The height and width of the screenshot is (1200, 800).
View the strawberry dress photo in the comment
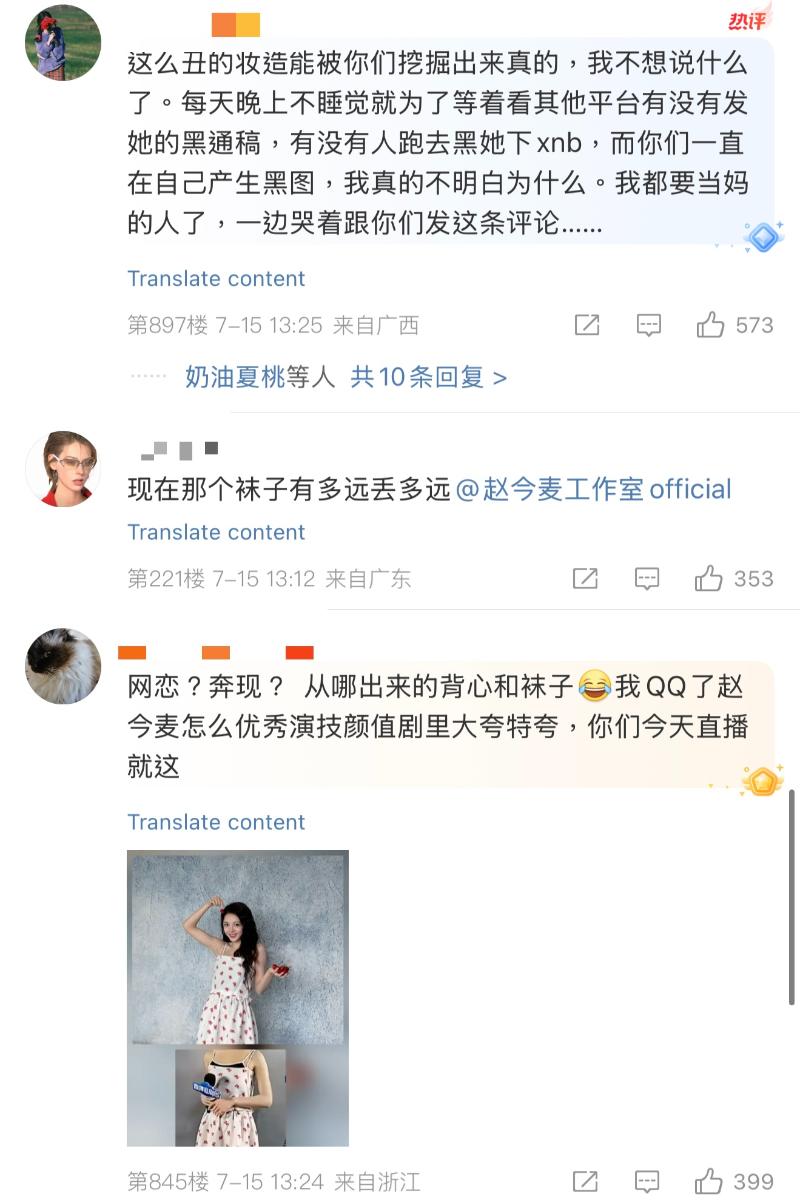[238, 997]
